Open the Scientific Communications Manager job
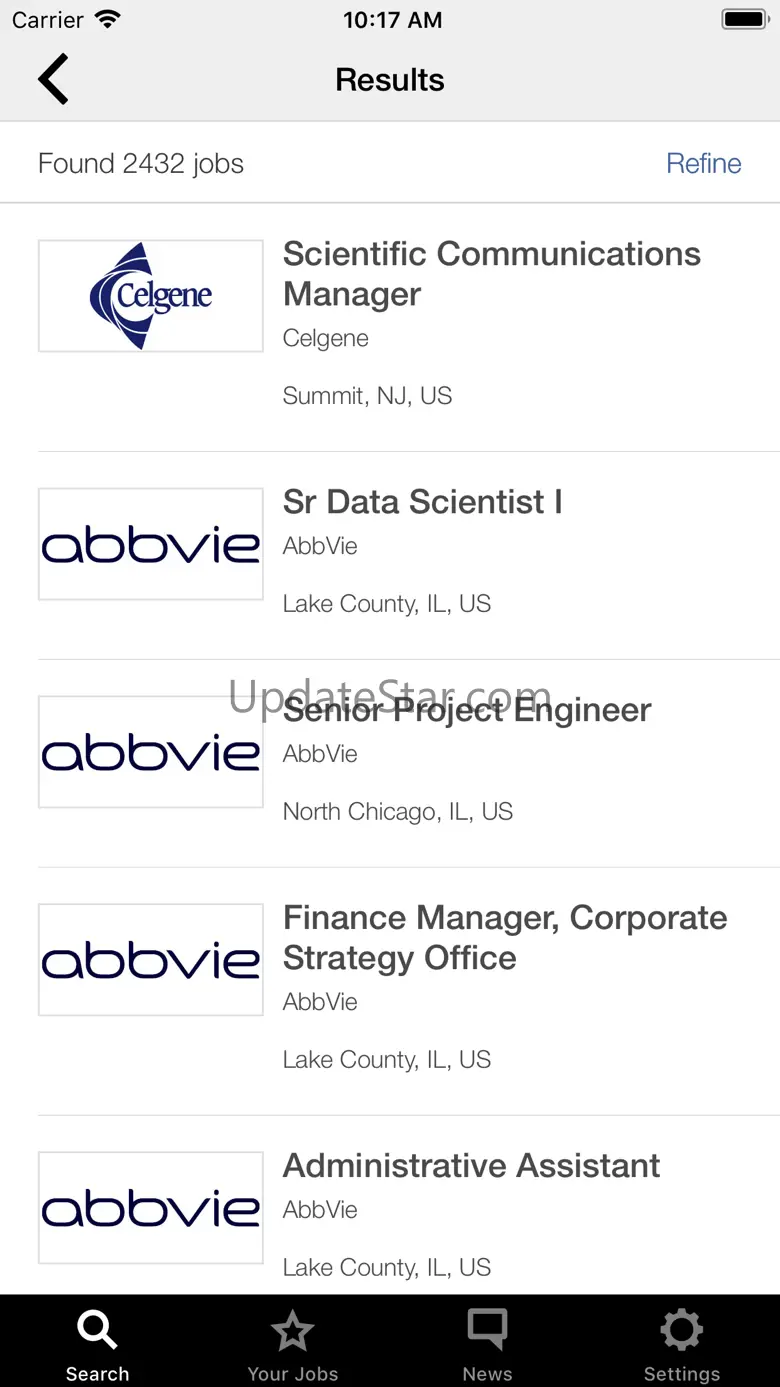This screenshot has width=780, height=1387. point(491,274)
